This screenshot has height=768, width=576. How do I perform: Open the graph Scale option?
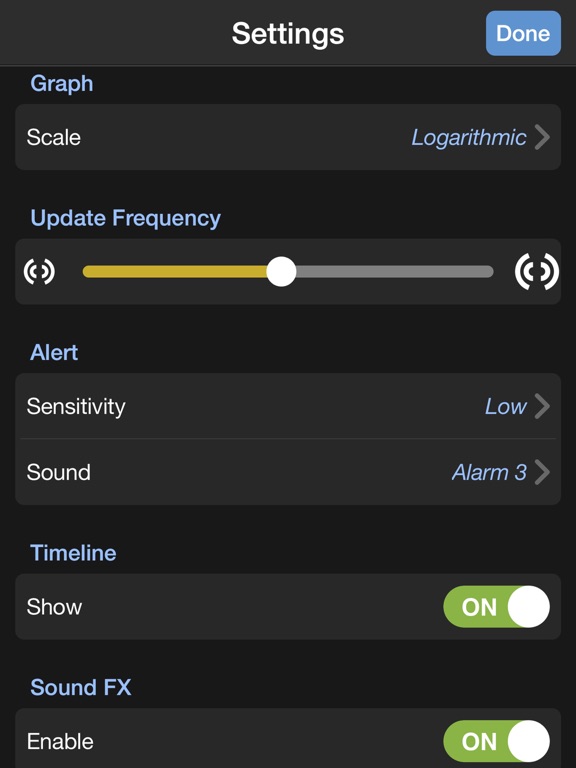[x=288, y=137]
